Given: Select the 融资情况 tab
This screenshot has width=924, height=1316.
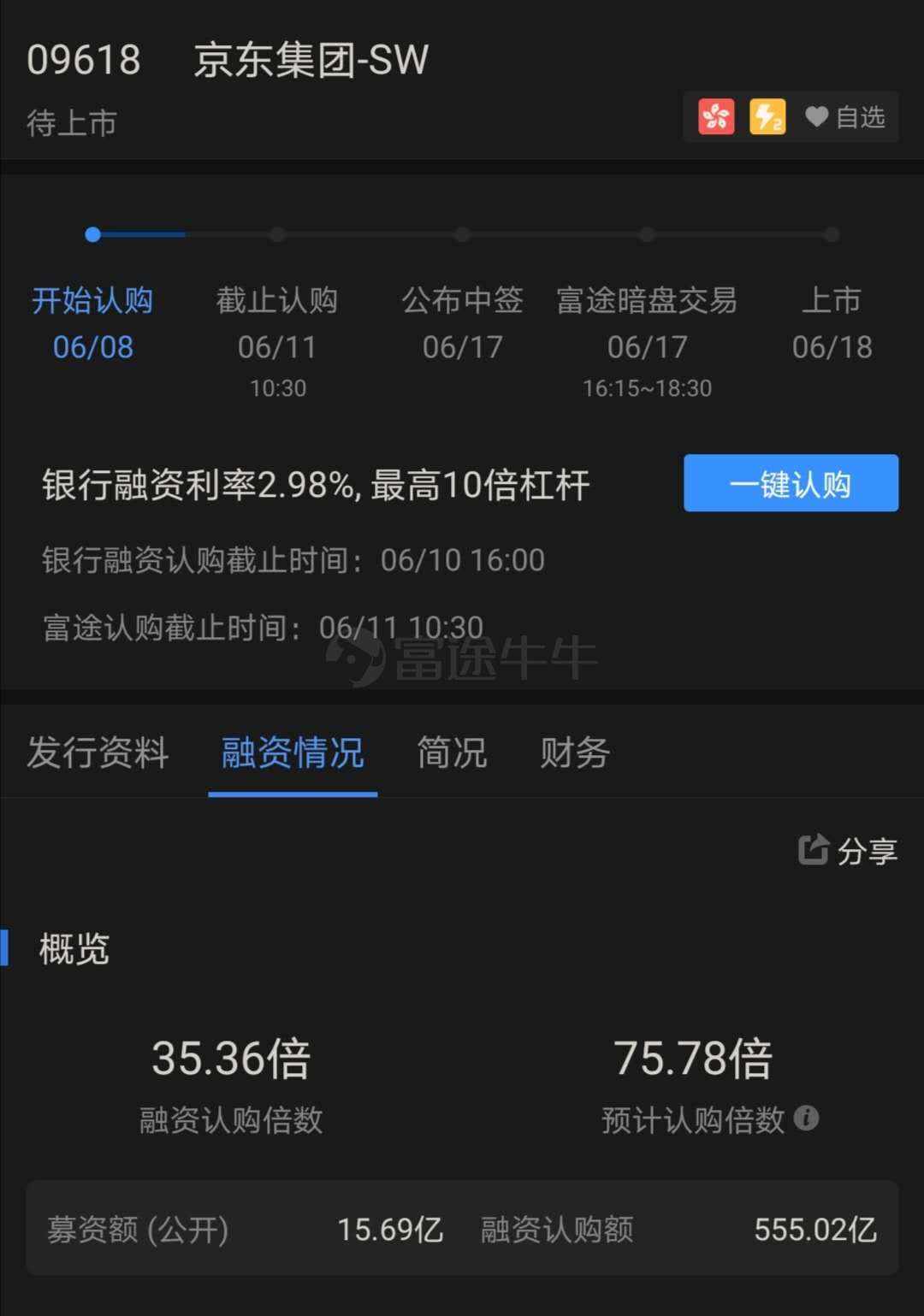Looking at the screenshot, I should [293, 752].
